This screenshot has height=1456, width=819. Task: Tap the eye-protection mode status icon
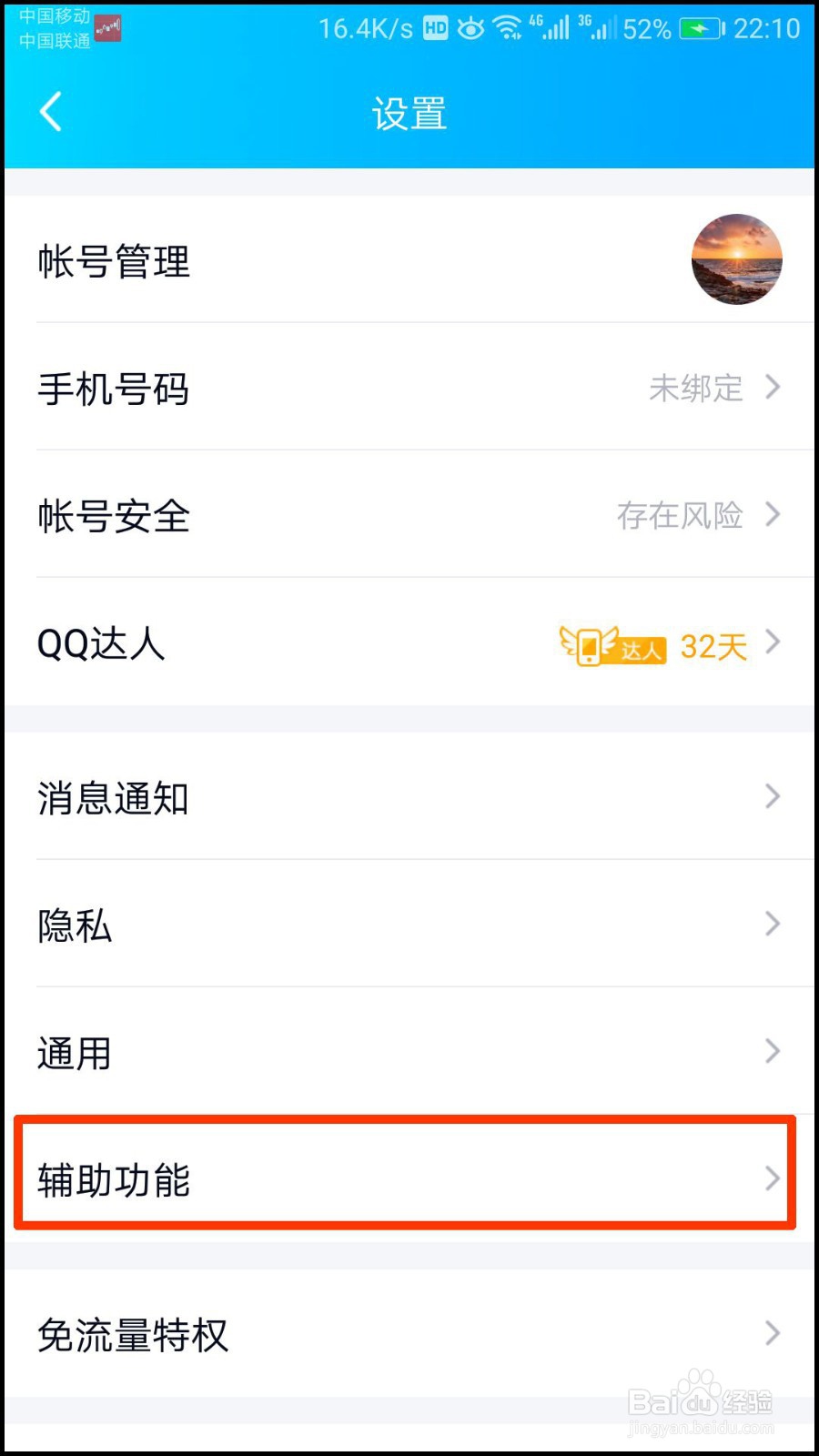471,28
